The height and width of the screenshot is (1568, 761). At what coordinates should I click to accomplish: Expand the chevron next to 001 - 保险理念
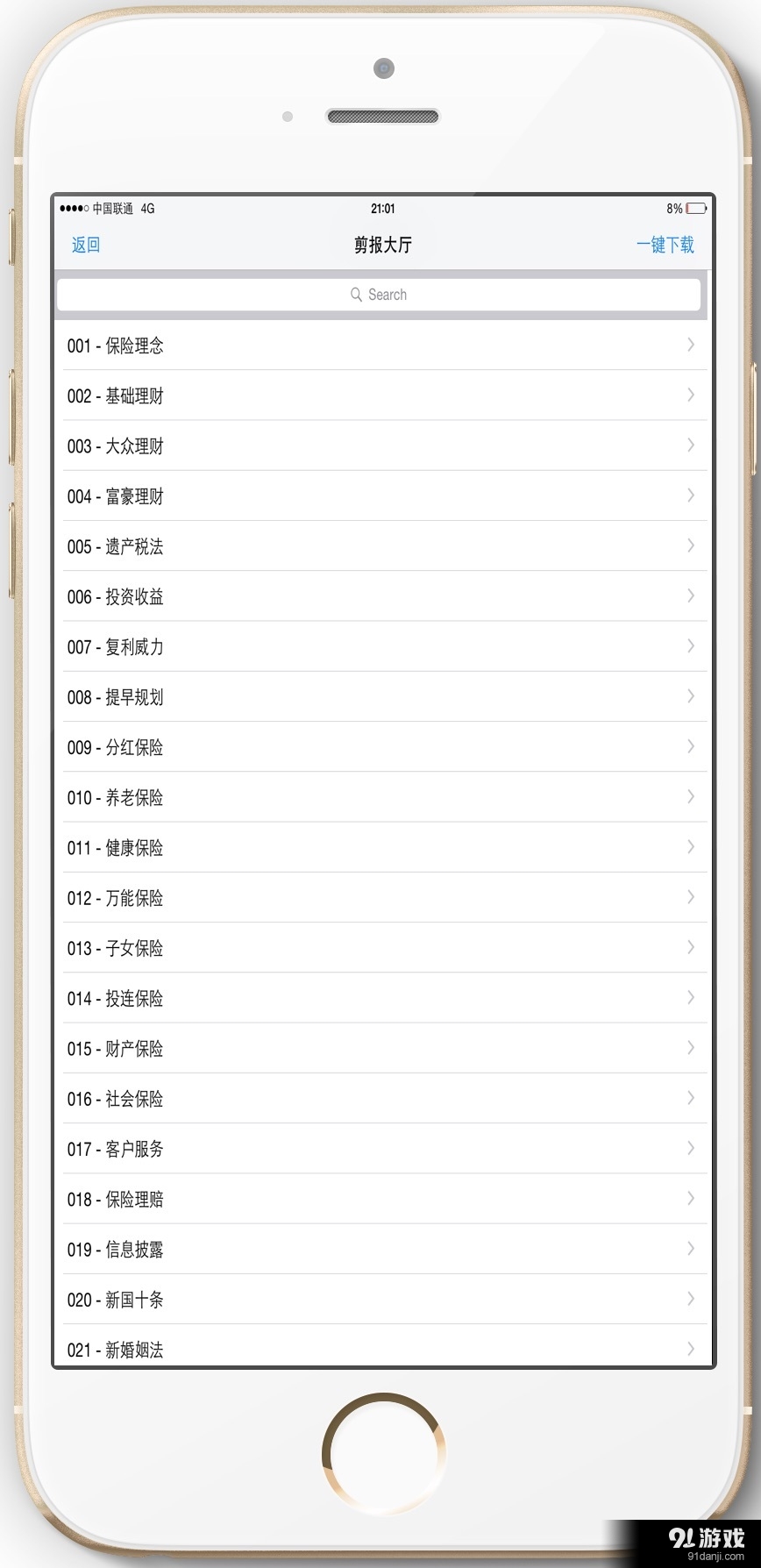click(x=689, y=346)
